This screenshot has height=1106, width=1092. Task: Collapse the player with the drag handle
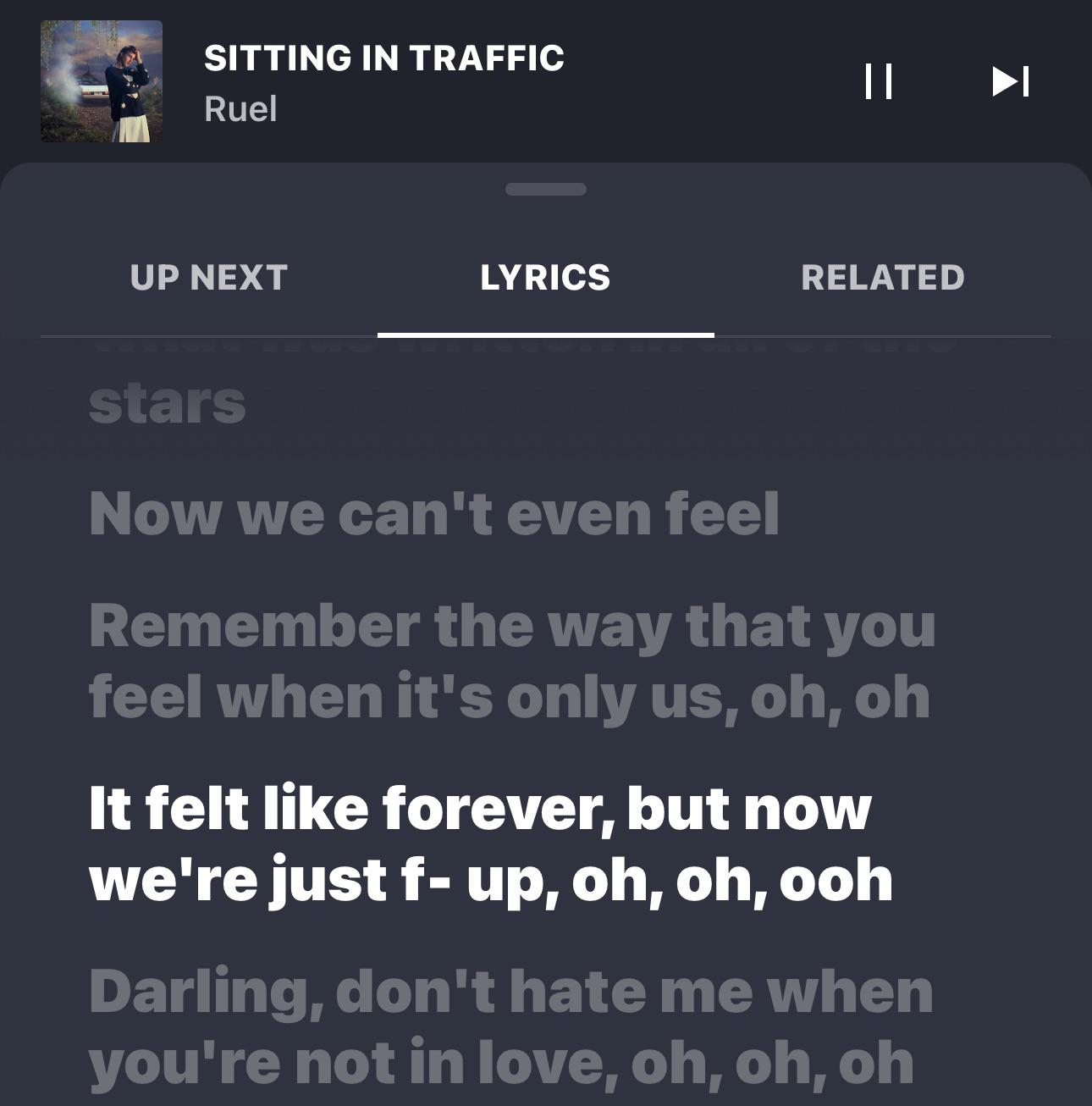[x=547, y=190]
